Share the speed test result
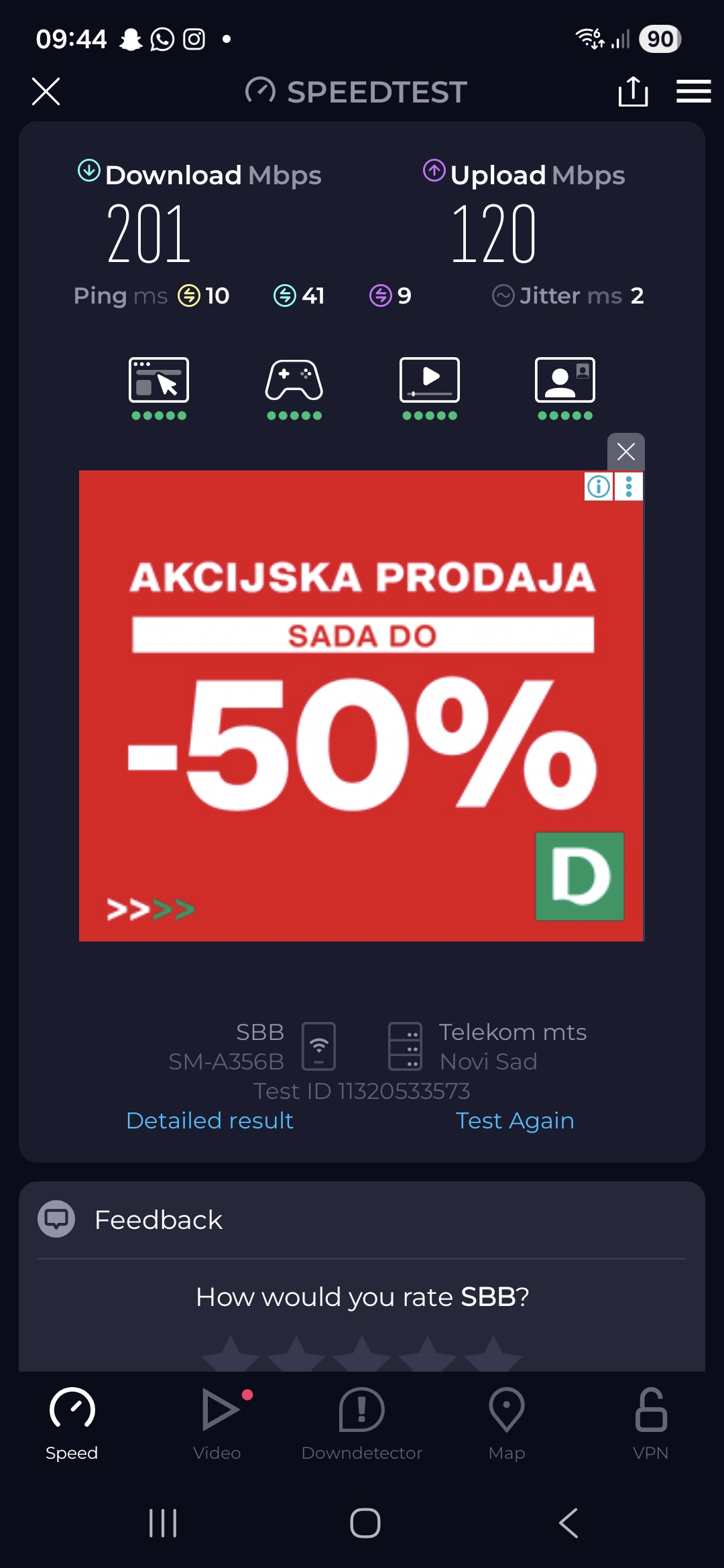 pyautogui.click(x=633, y=91)
